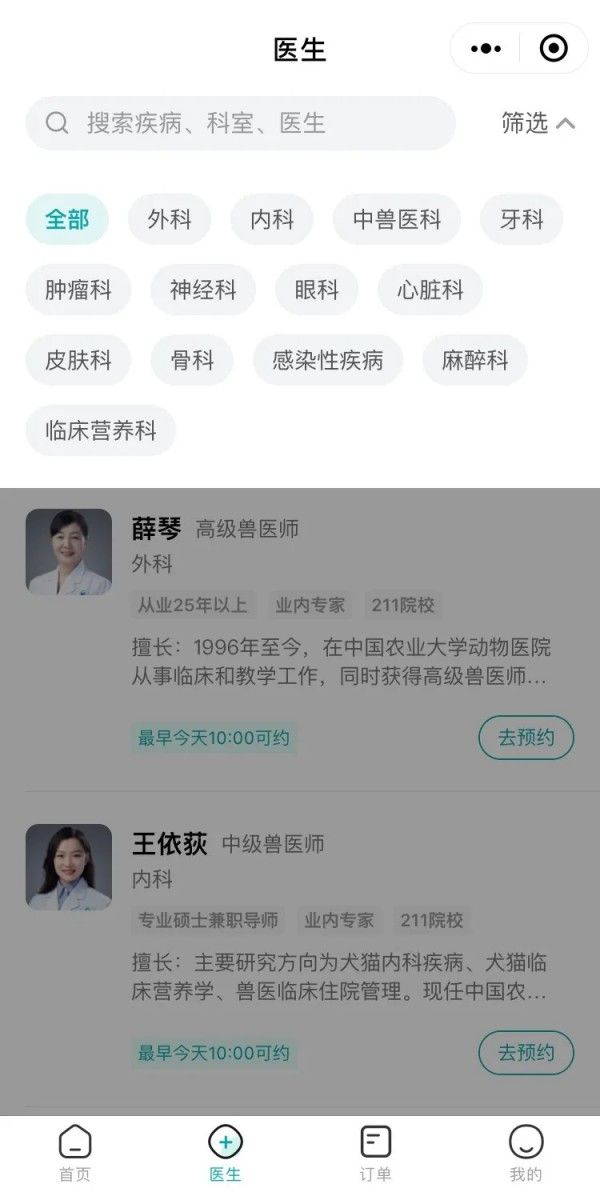Select the 外科 department chip

[169, 220]
